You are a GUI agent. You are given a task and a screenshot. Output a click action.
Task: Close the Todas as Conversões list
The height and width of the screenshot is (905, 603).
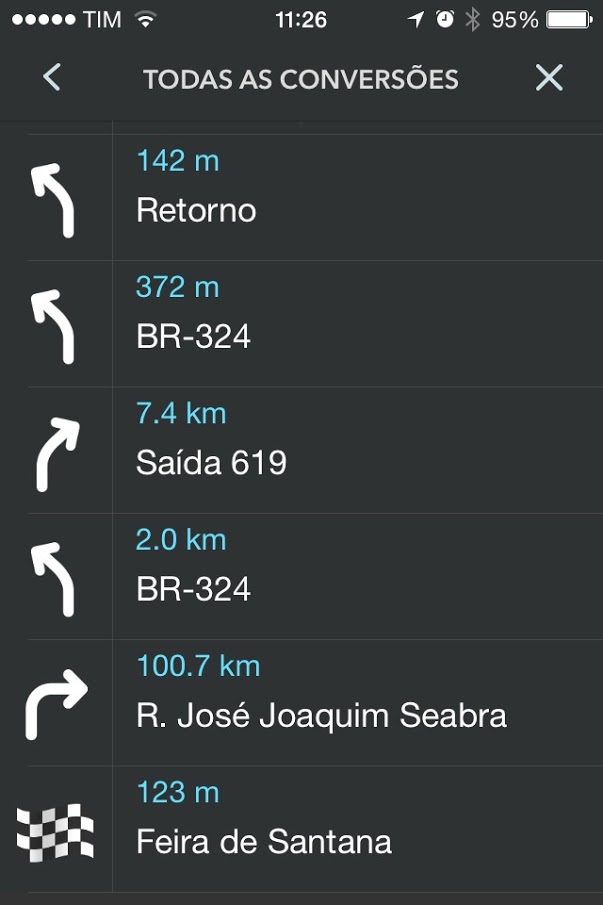[x=549, y=78]
